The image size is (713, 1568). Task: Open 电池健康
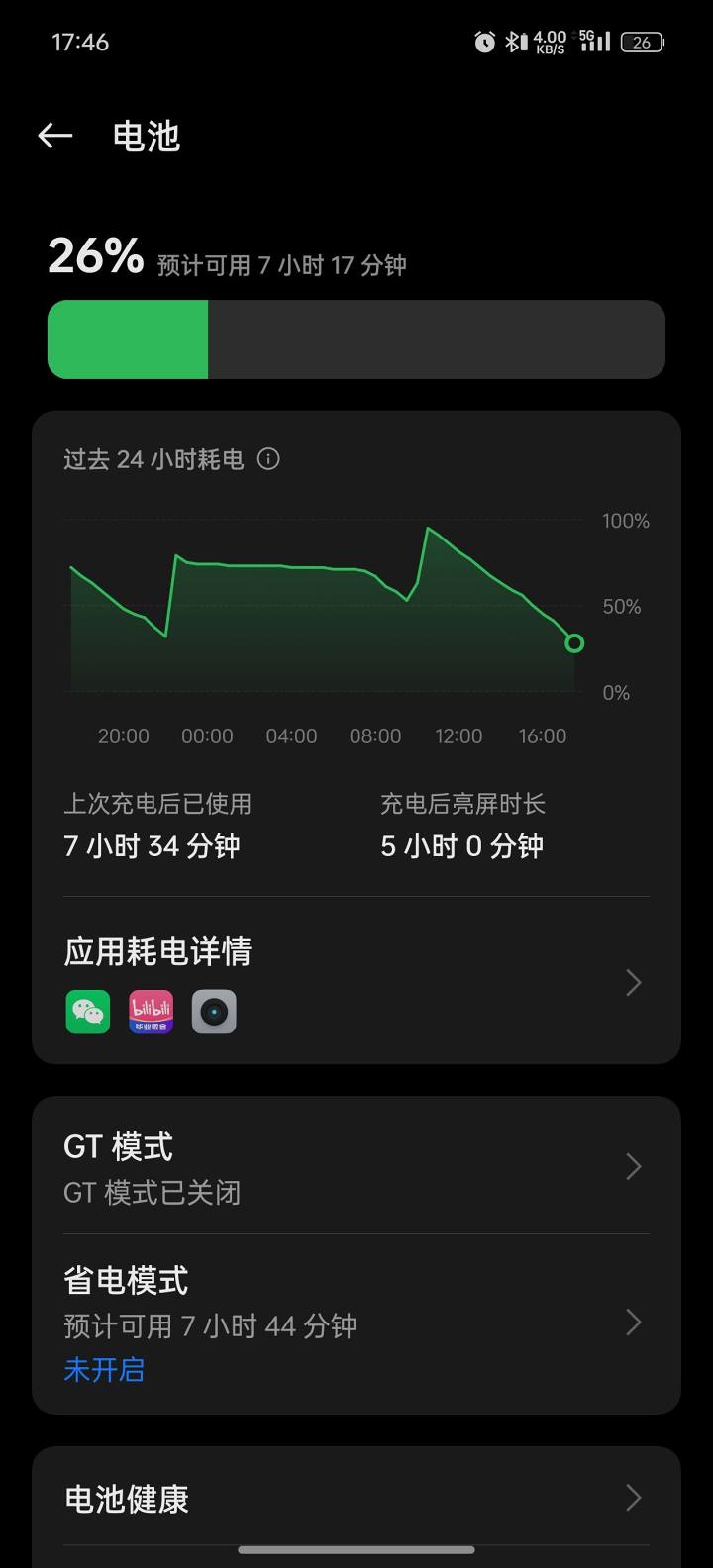tap(355, 1499)
